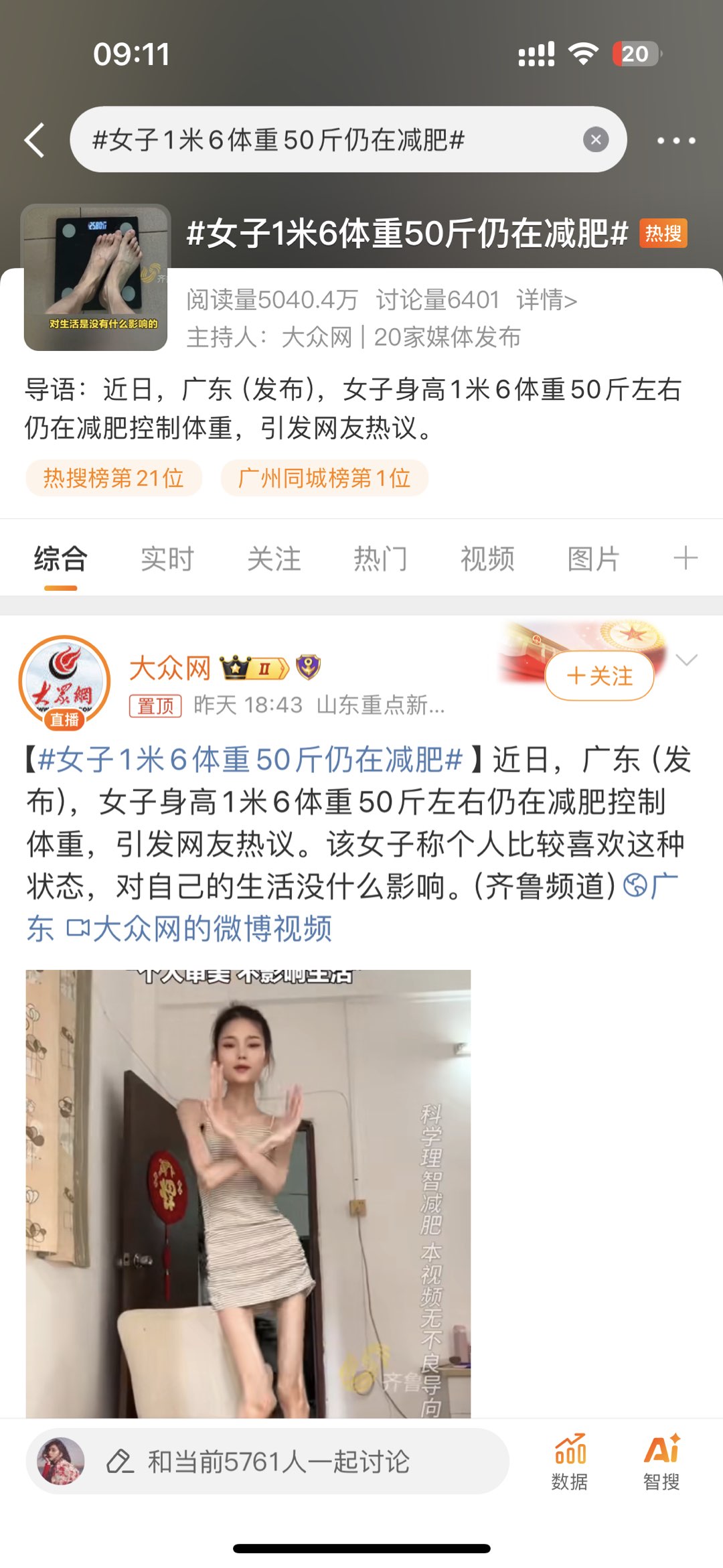Tap 和当前5761人一起讨论 to join discussion
Viewport: 723px width, 1568px height.
pos(277,1462)
